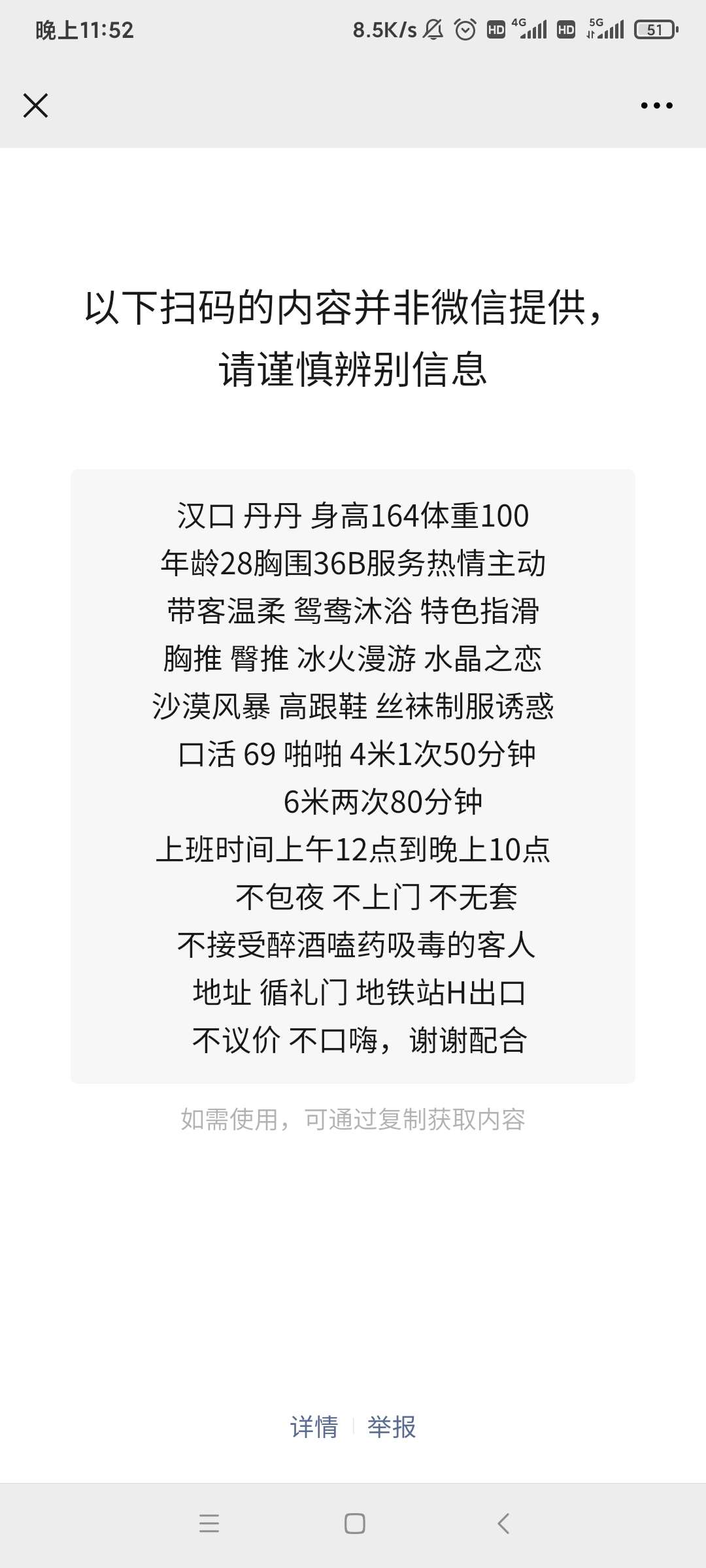Viewport: 706px width, 1568px height.
Task: Tap 举报 to report this content
Action: (392, 1427)
